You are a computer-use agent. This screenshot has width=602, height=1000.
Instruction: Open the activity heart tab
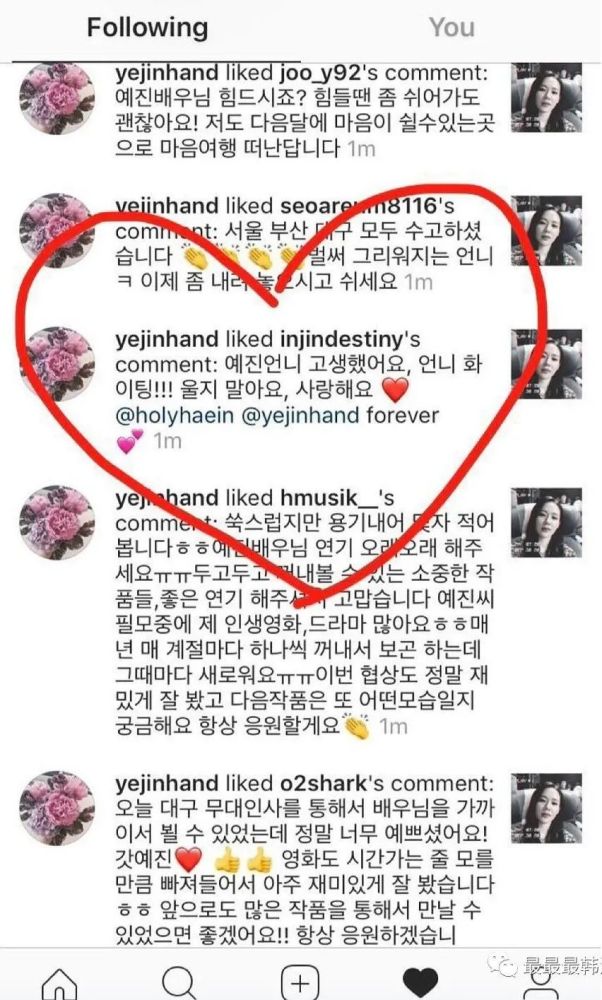click(x=420, y=982)
